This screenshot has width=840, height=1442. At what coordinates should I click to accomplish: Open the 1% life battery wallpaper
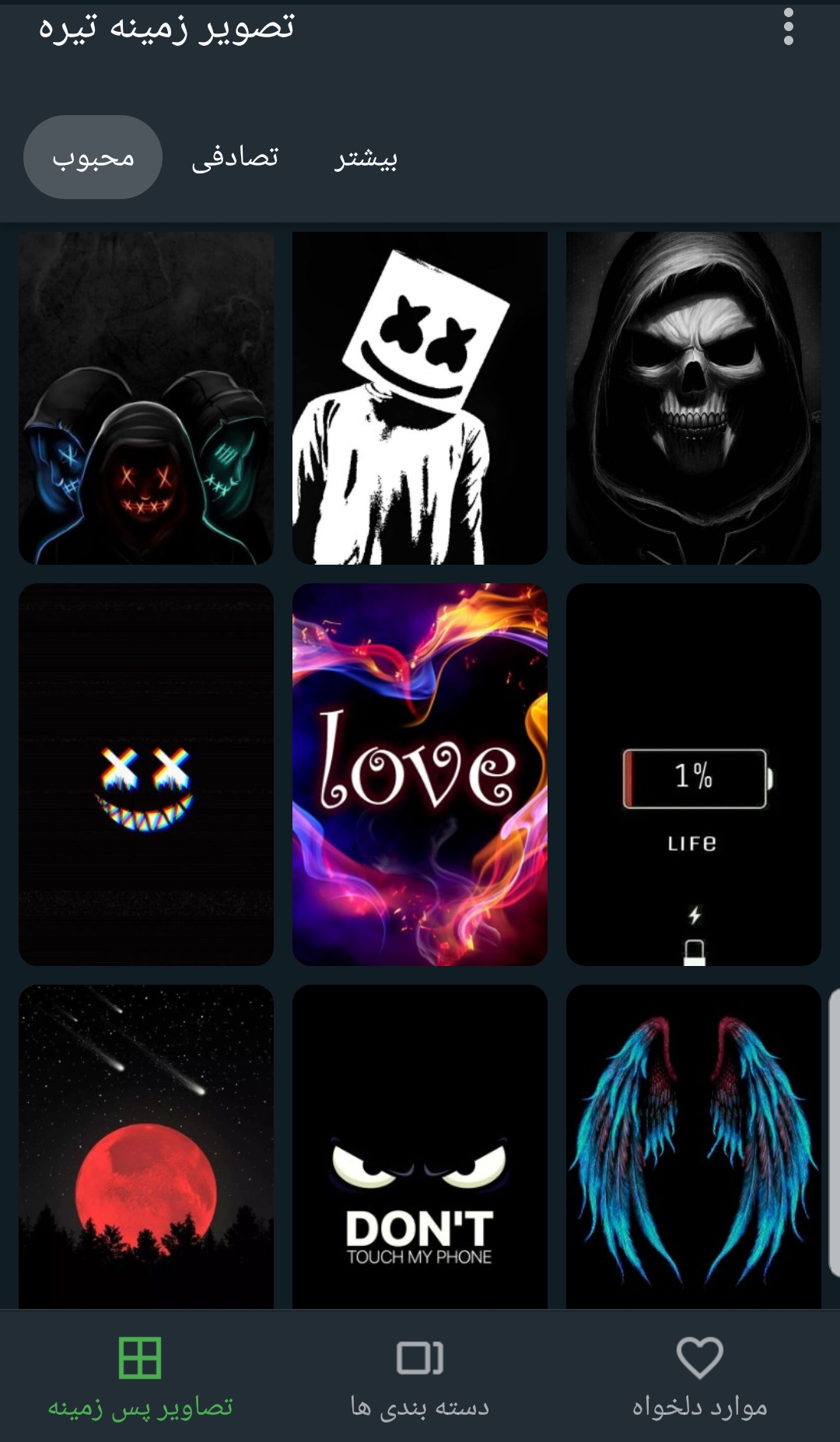(694, 775)
